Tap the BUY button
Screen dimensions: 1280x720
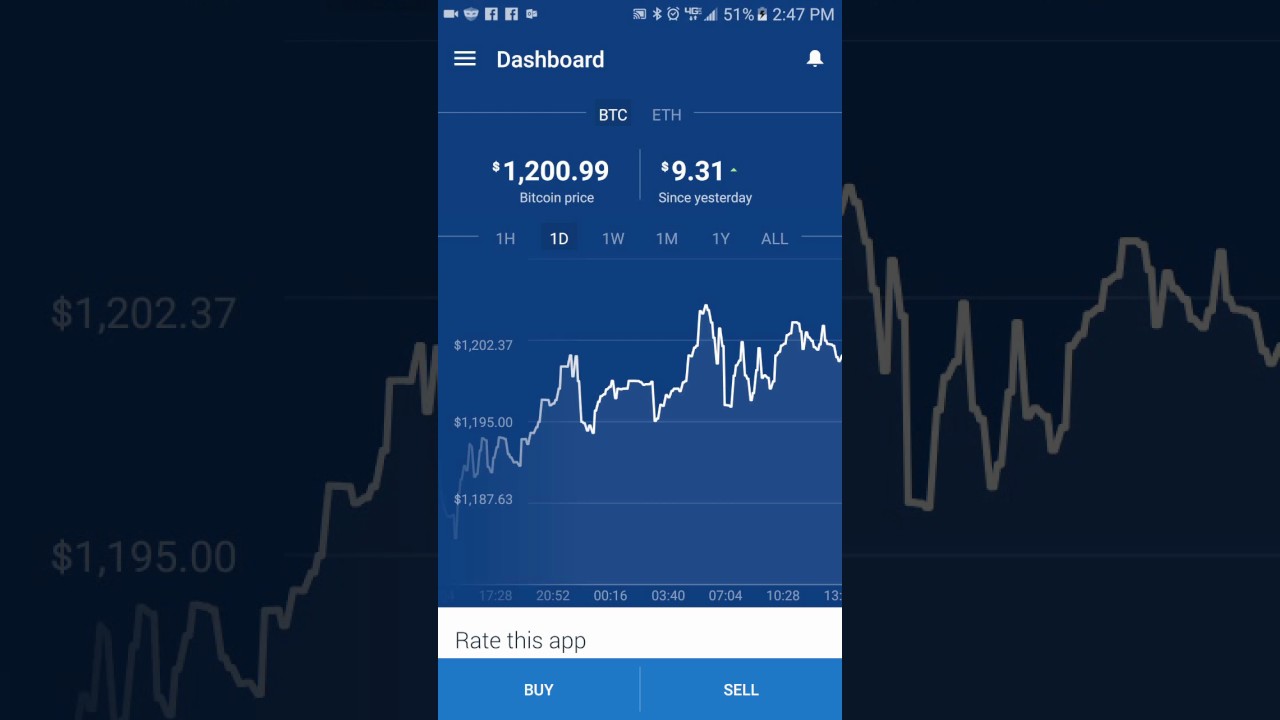click(539, 690)
